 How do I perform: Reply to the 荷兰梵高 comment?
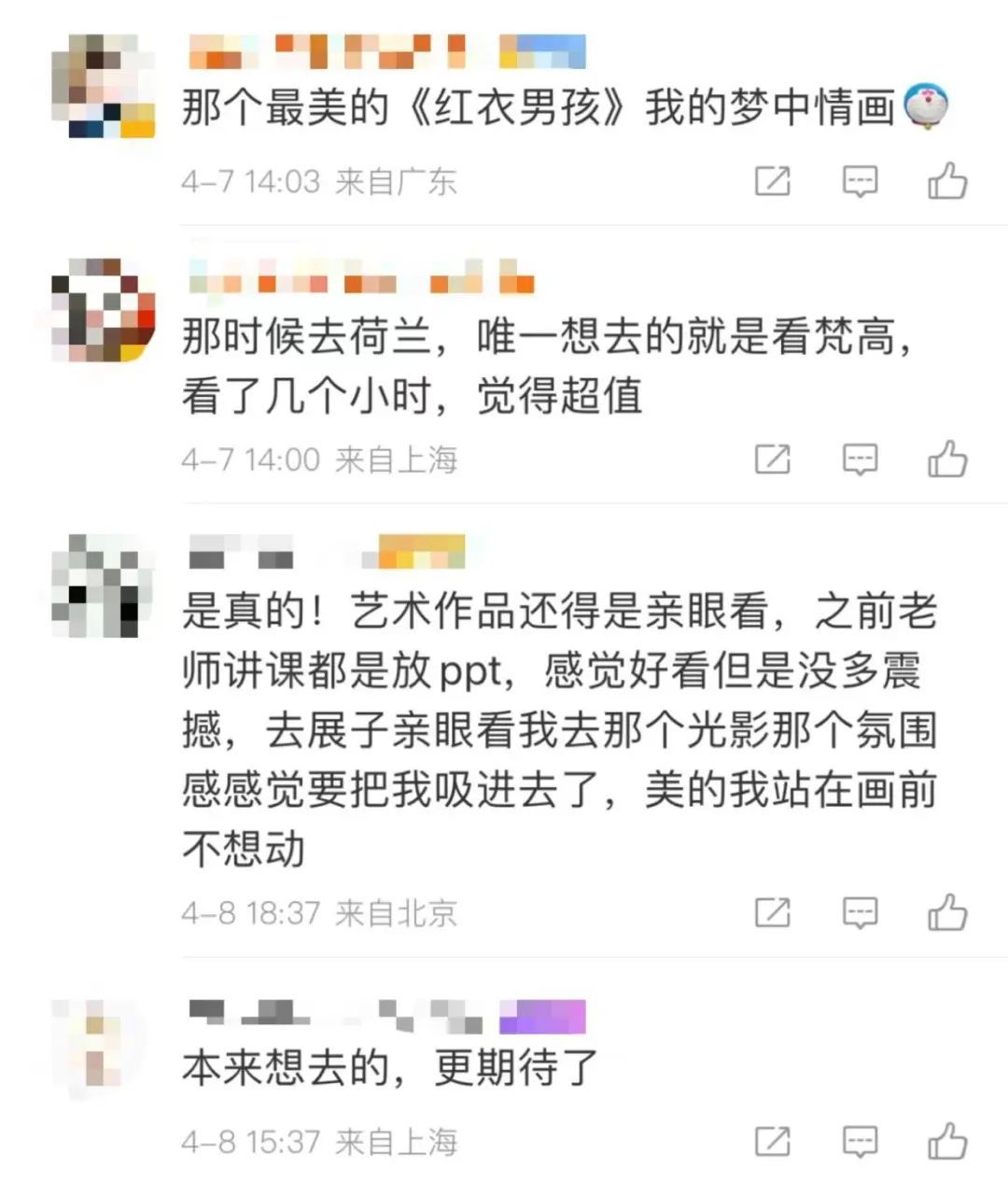[860, 458]
